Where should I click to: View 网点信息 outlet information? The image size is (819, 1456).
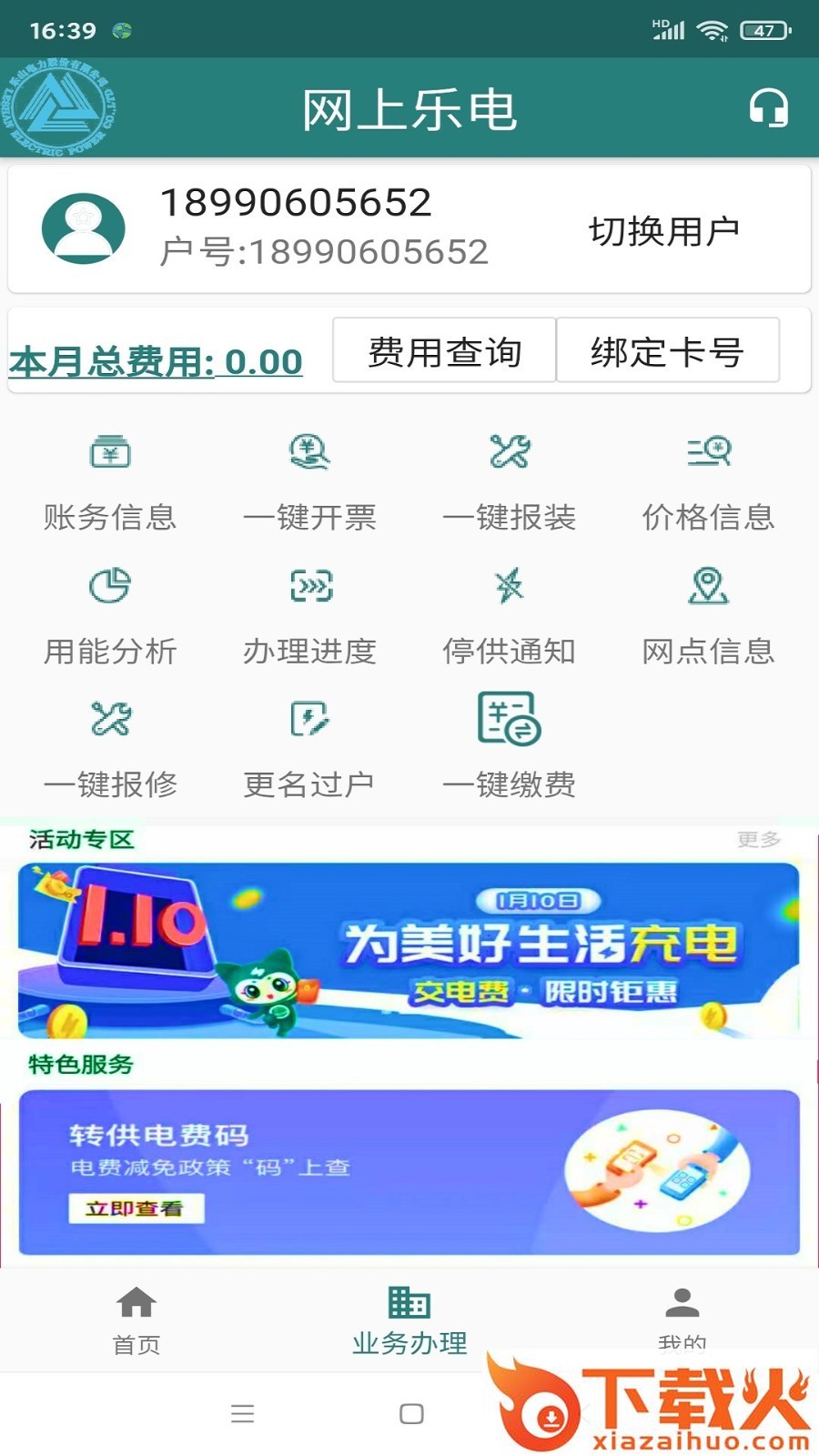pos(708,614)
